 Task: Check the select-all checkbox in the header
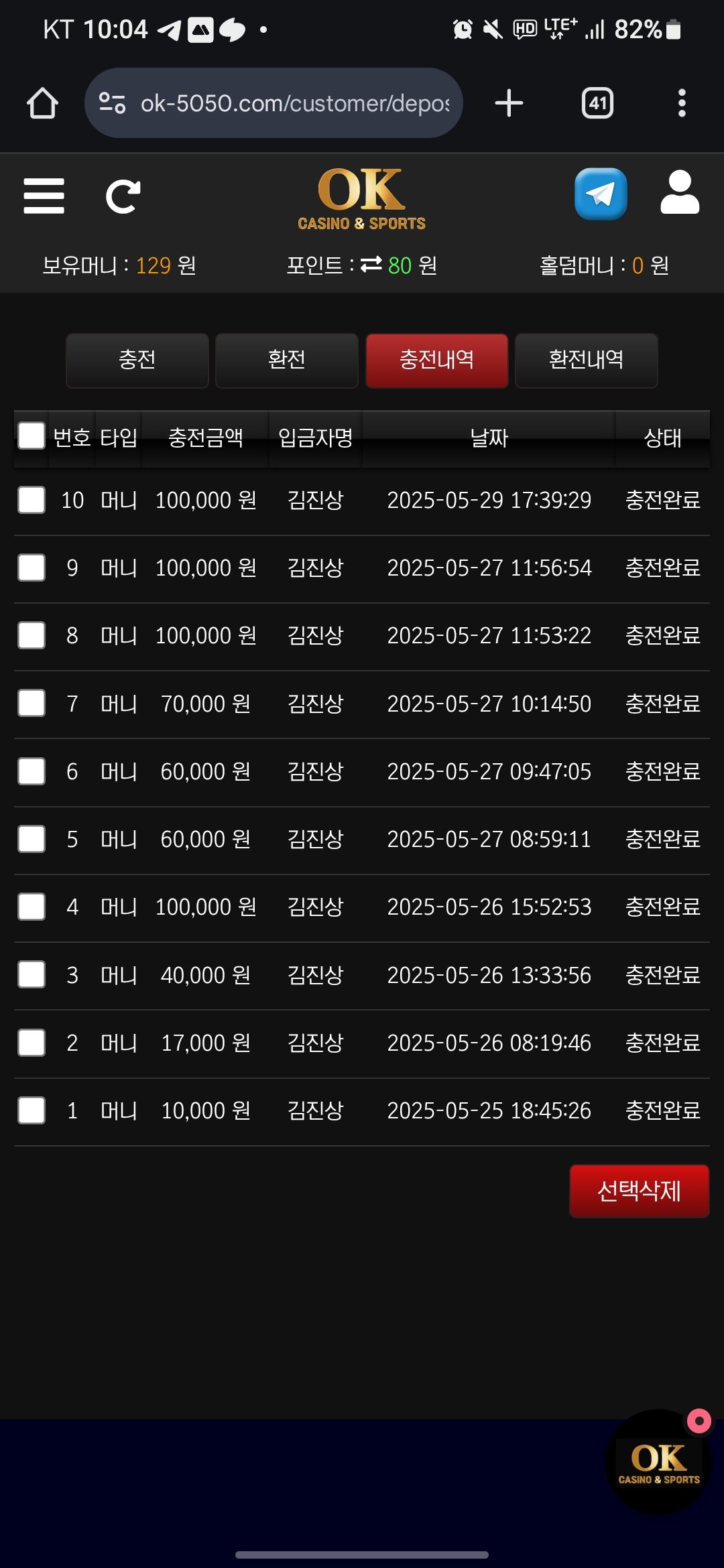(x=32, y=436)
